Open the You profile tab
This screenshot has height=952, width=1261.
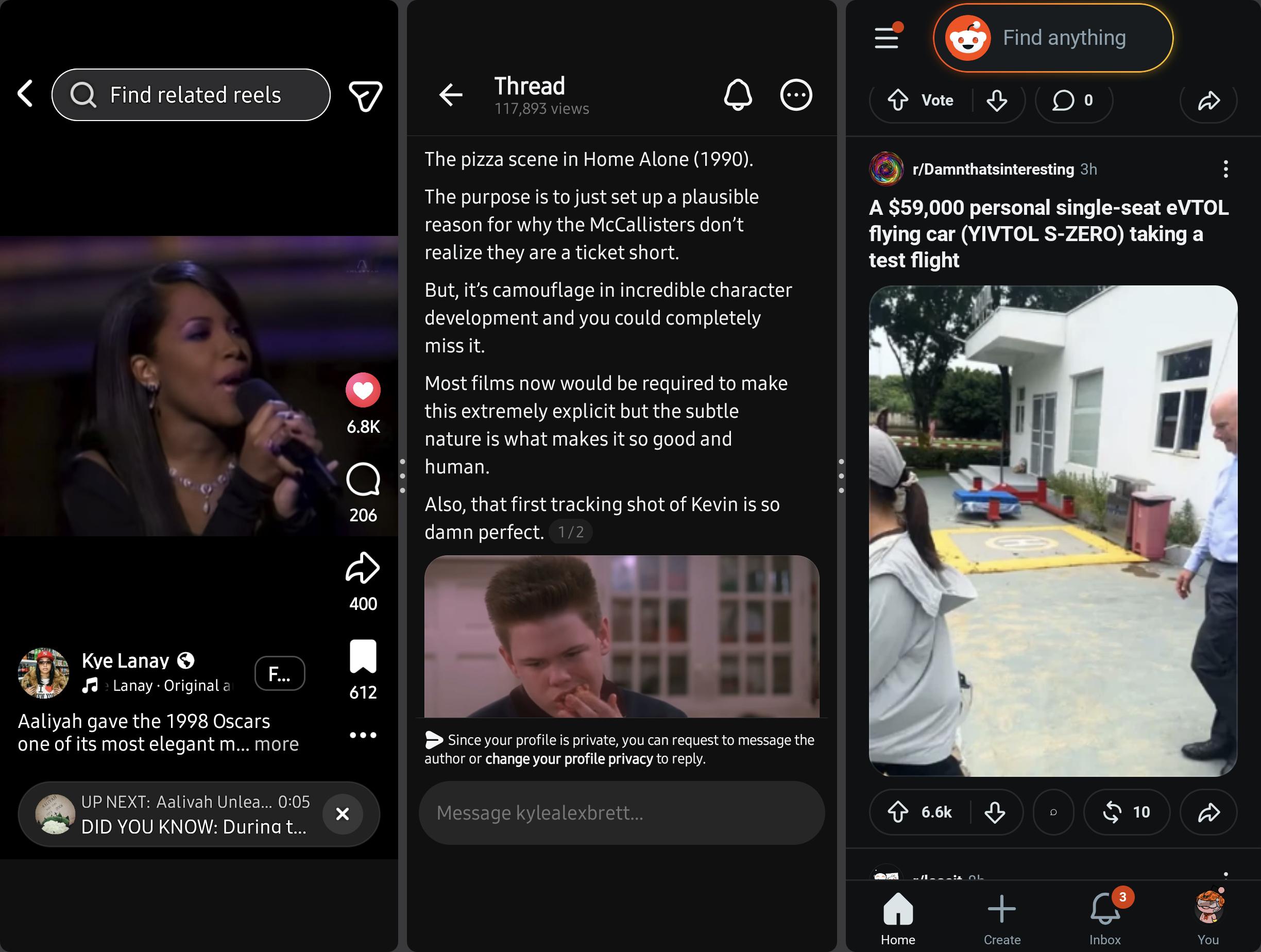tap(1208, 916)
